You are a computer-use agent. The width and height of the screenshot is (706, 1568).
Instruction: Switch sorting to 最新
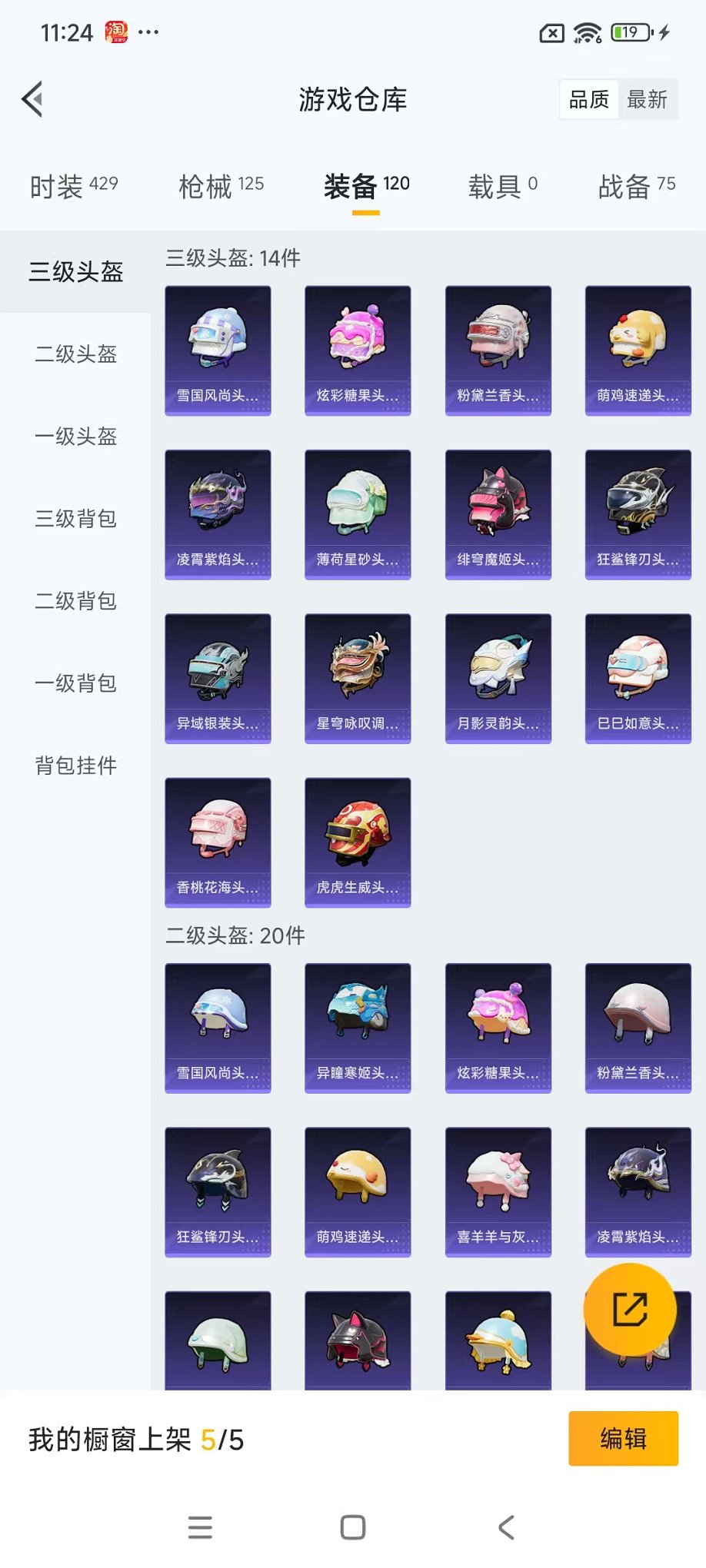[x=648, y=99]
